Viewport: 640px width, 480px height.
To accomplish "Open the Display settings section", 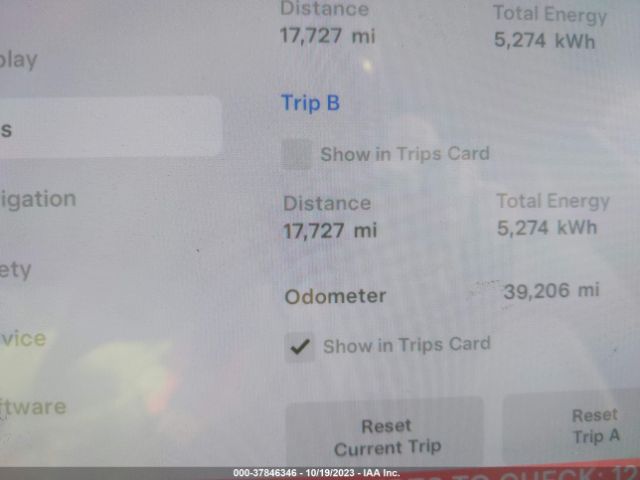I will [20, 60].
